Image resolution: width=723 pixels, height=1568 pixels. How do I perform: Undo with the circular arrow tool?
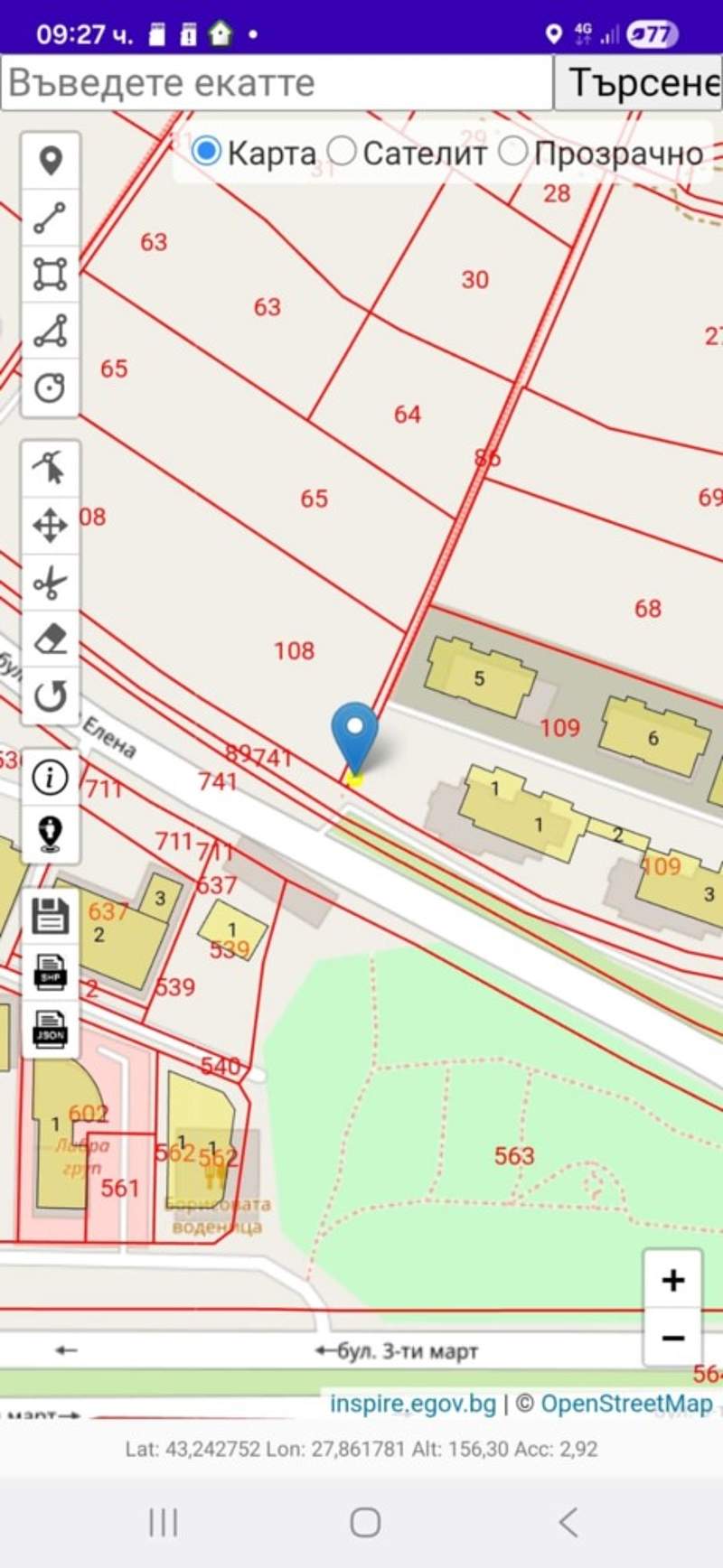pyautogui.click(x=51, y=696)
